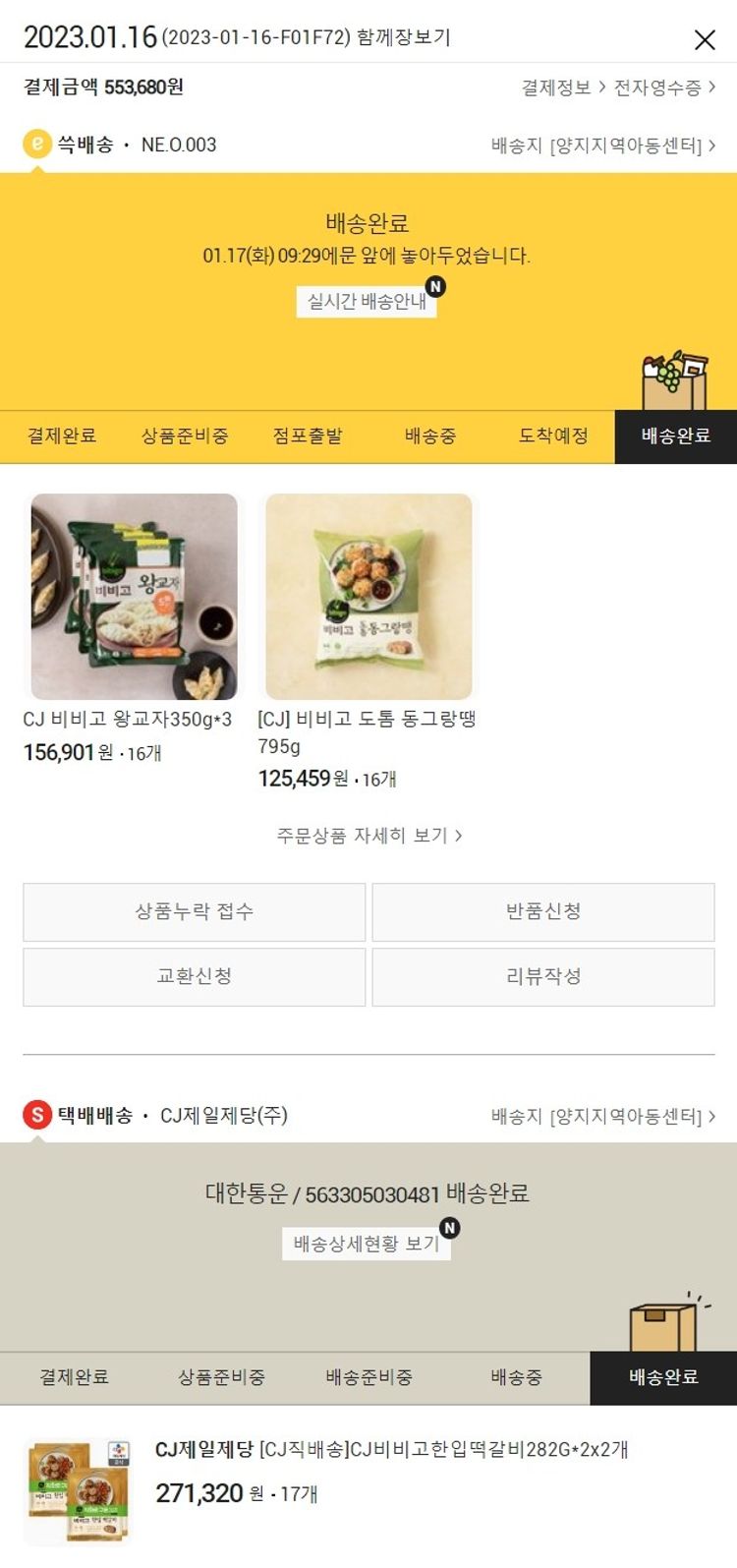
Task: Open 전자영수증 electronic receipt
Action: [x=664, y=87]
